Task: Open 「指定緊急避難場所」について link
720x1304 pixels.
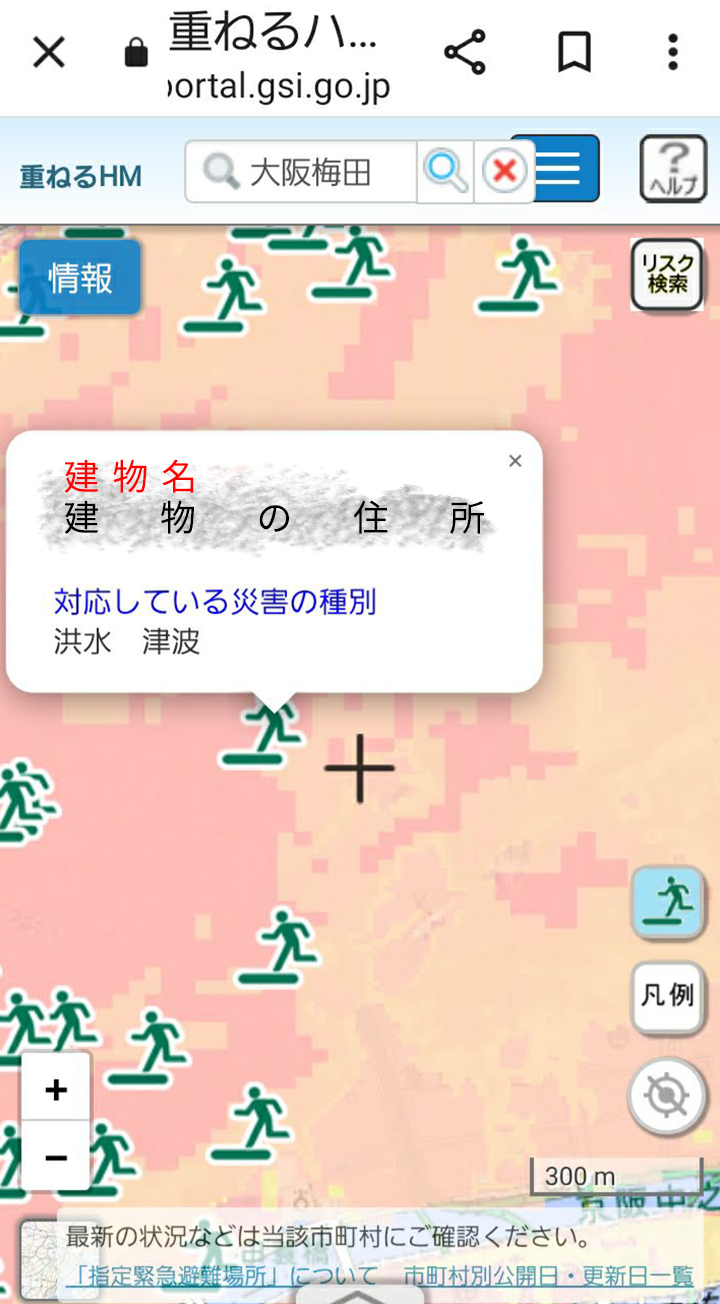Action: 221,1276
